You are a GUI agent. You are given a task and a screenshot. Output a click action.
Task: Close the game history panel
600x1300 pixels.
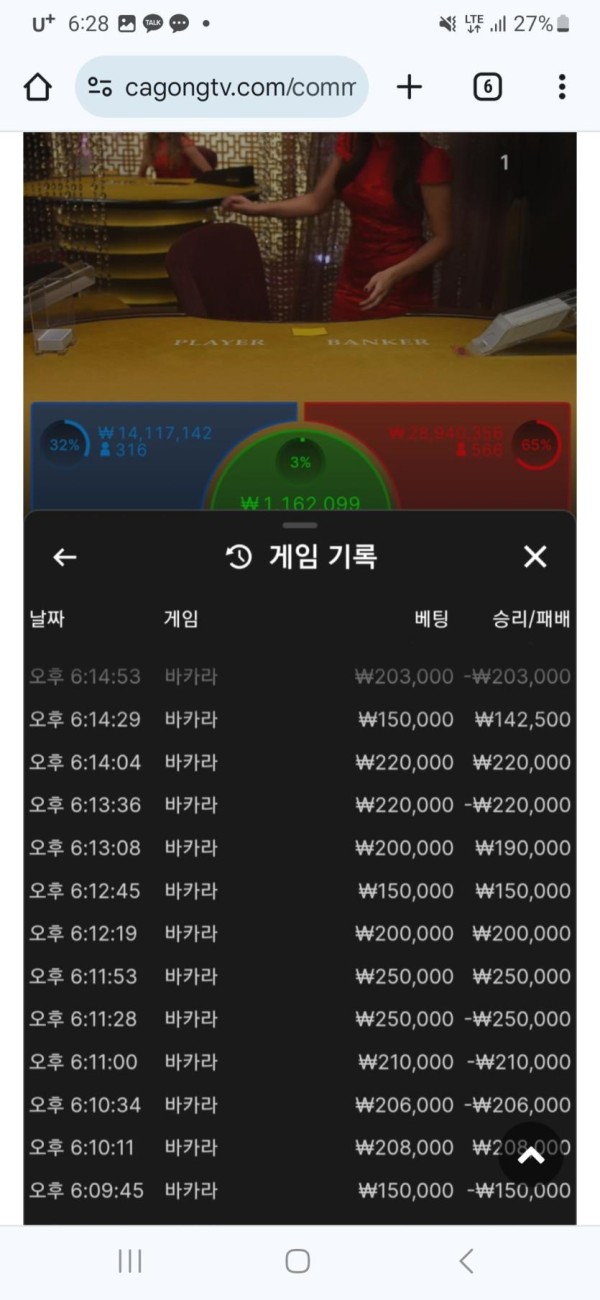coord(535,557)
